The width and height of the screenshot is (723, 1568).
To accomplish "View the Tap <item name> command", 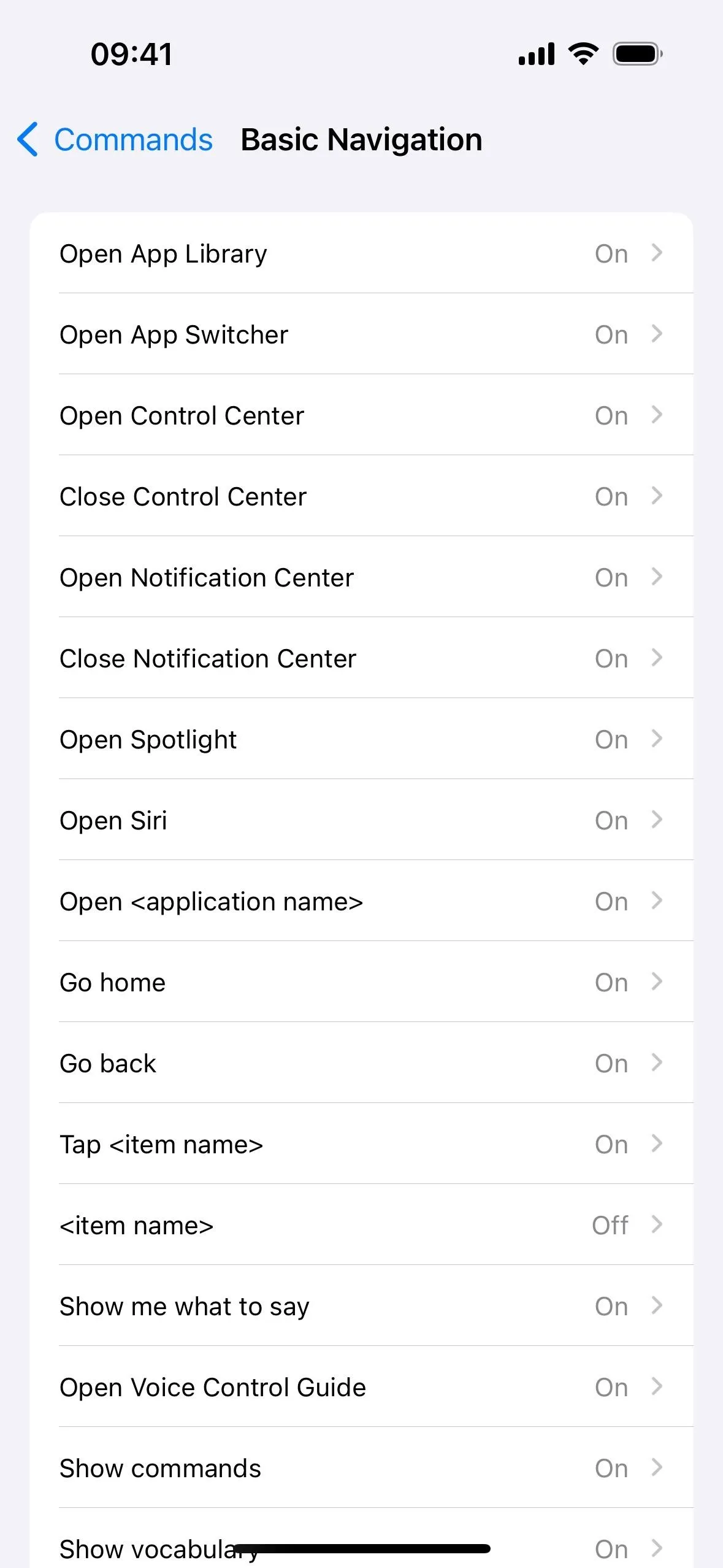I will [x=361, y=1143].
